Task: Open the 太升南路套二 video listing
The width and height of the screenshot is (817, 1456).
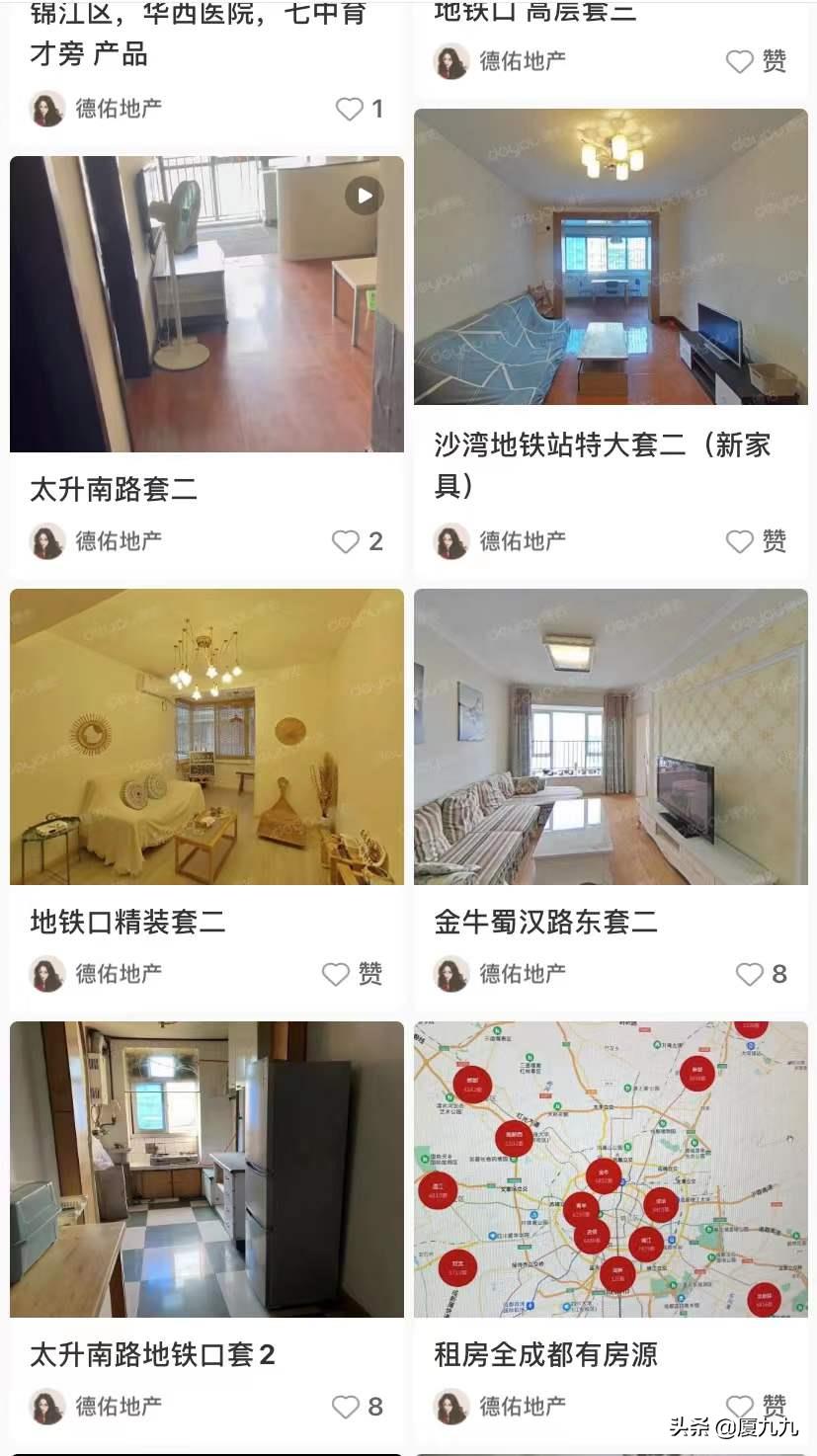Action: click(x=206, y=303)
